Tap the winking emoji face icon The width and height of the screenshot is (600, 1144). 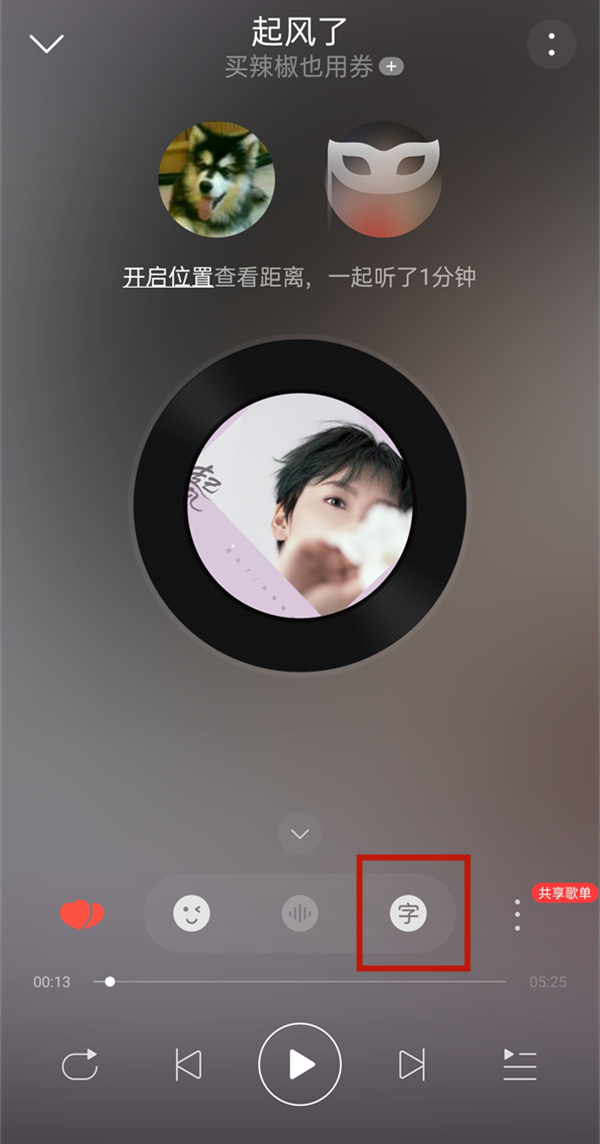(x=192, y=913)
